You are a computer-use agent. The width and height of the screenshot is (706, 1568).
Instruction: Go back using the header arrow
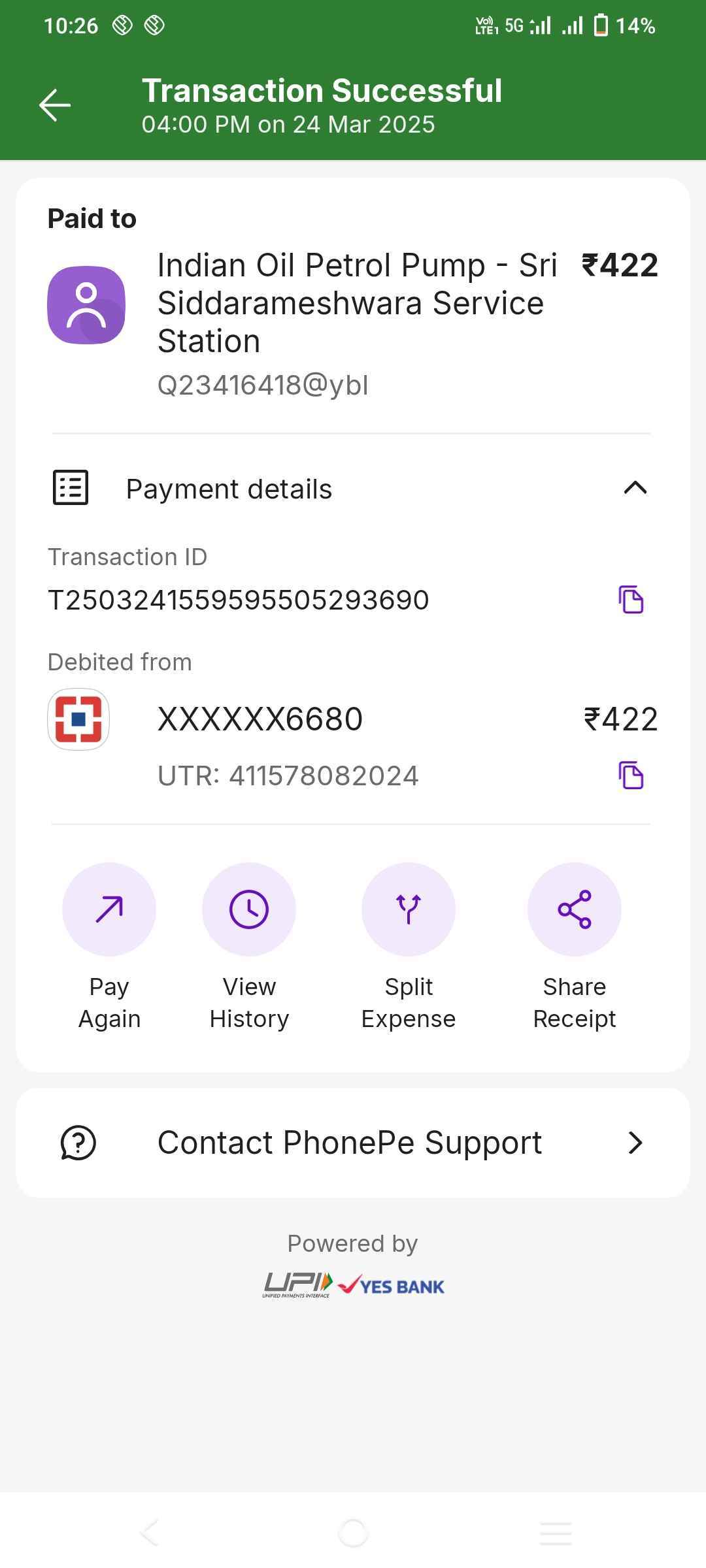pyautogui.click(x=55, y=105)
